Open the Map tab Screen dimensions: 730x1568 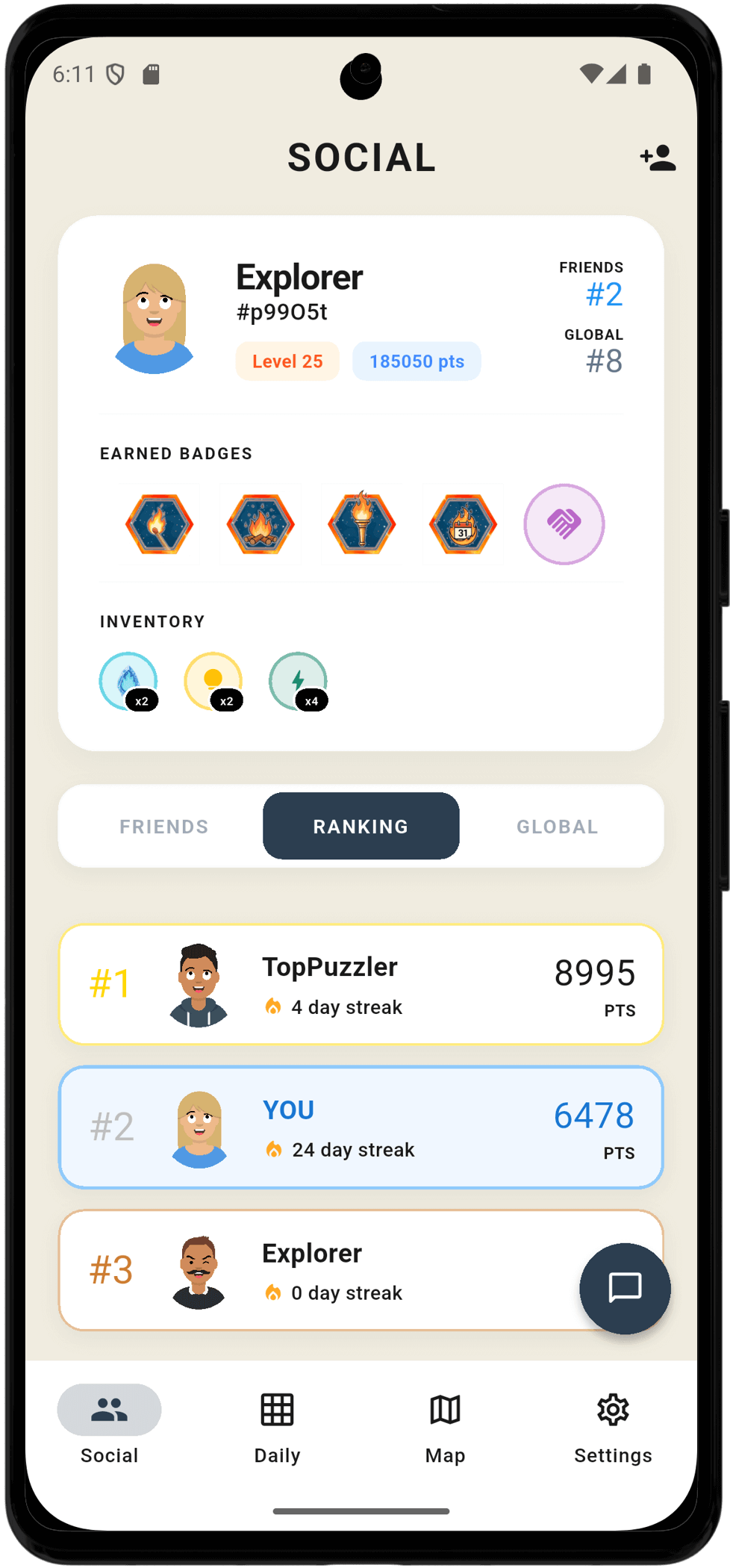[x=445, y=1428]
